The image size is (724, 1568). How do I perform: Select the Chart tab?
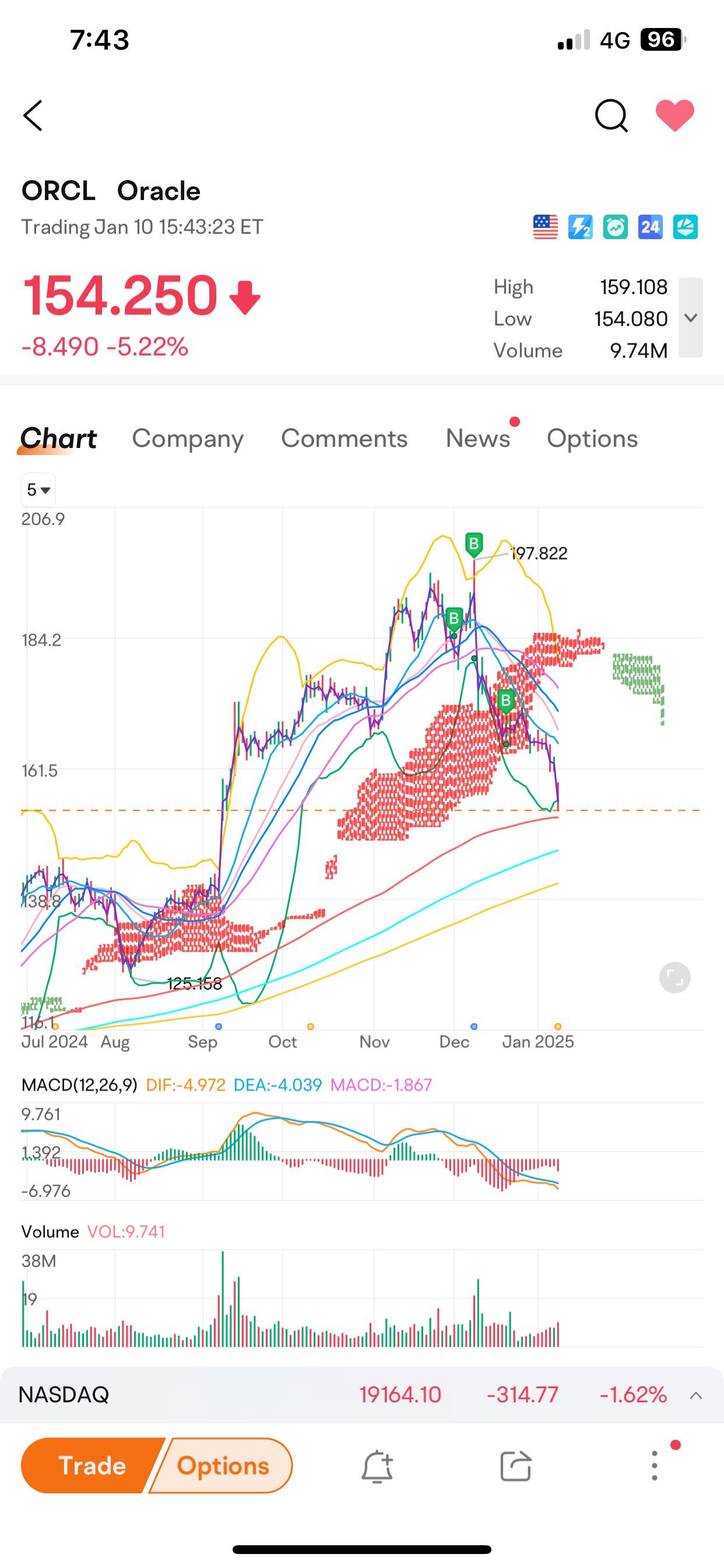(58, 438)
